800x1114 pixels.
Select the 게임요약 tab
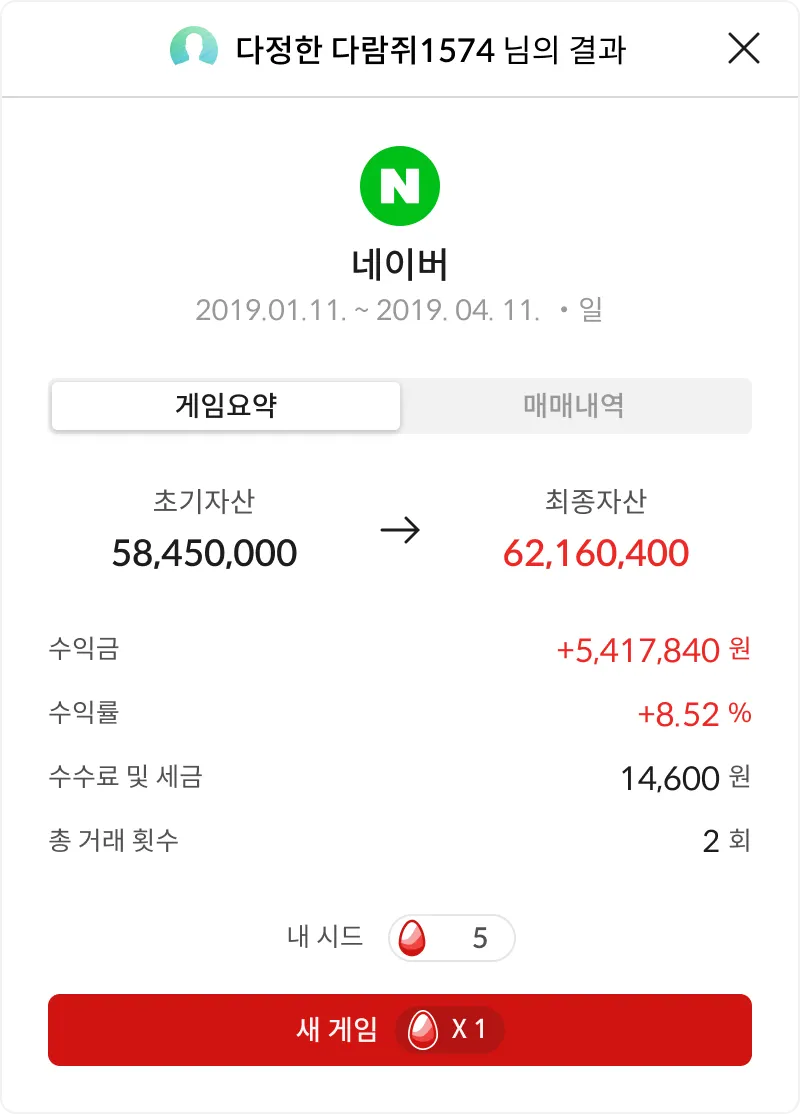[226, 406]
